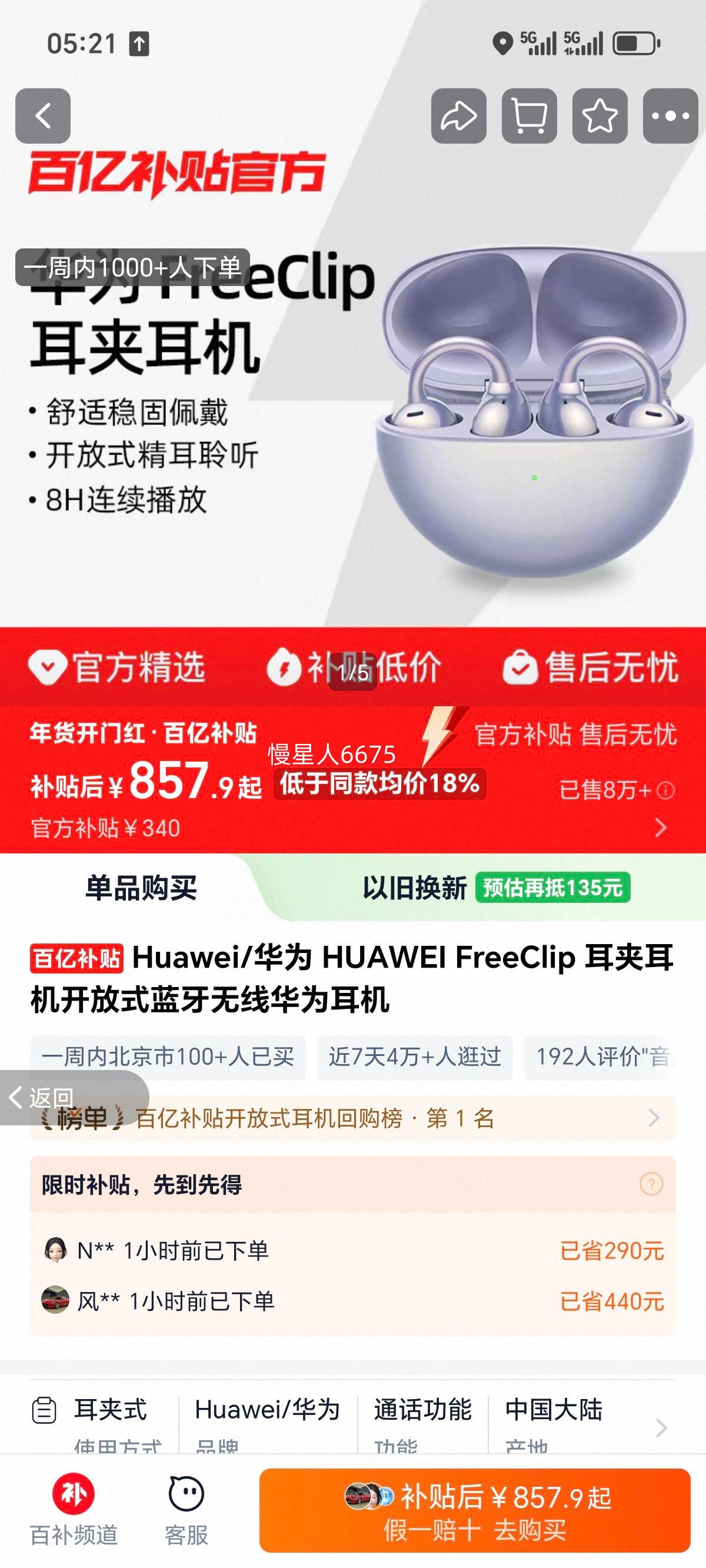Open the more options ellipsis icon
The image size is (706, 1568).
point(670,115)
